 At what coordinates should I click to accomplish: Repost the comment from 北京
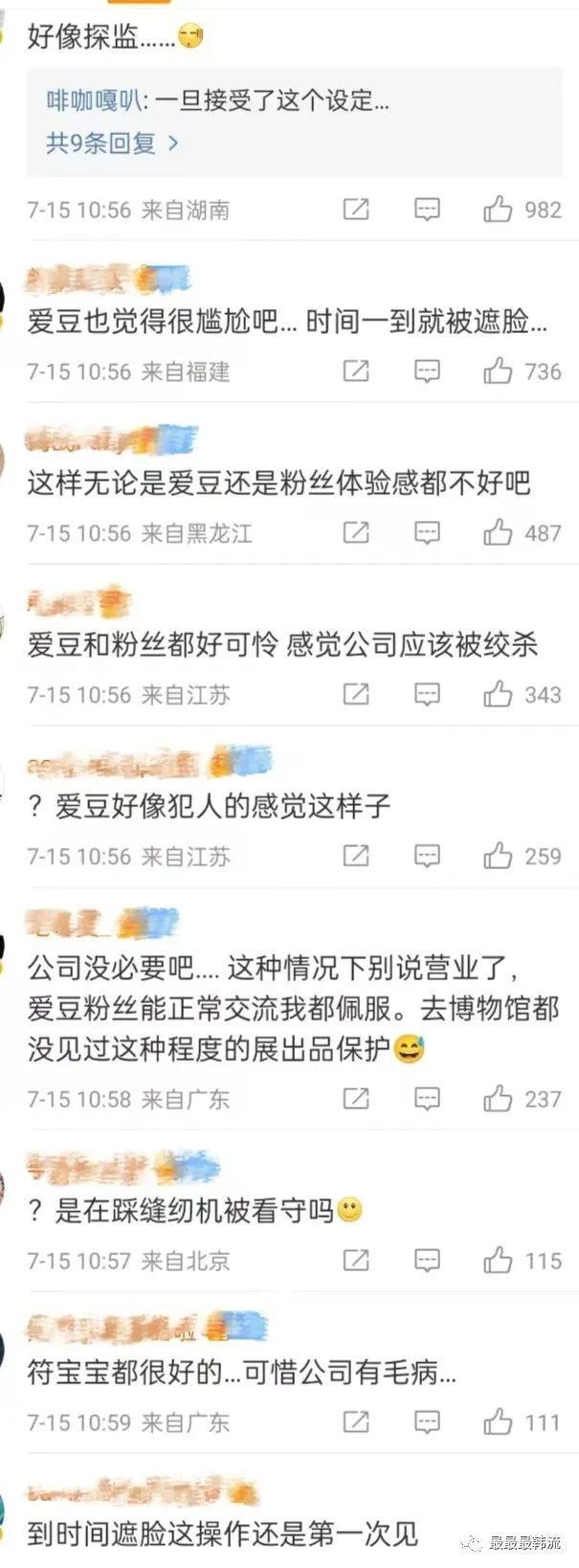tap(356, 1260)
